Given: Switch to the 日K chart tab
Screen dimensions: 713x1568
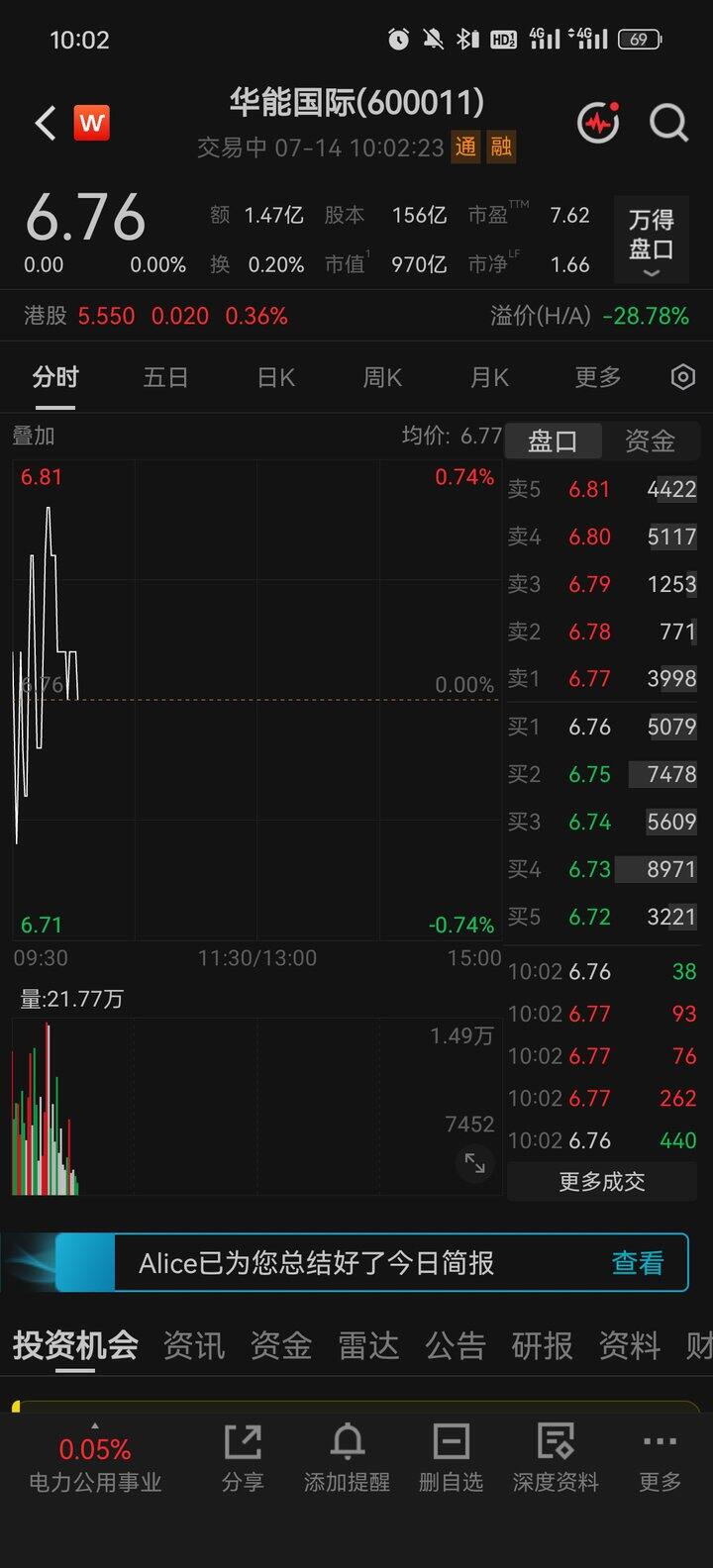Looking at the screenshot, I should (x=275, y=377).
